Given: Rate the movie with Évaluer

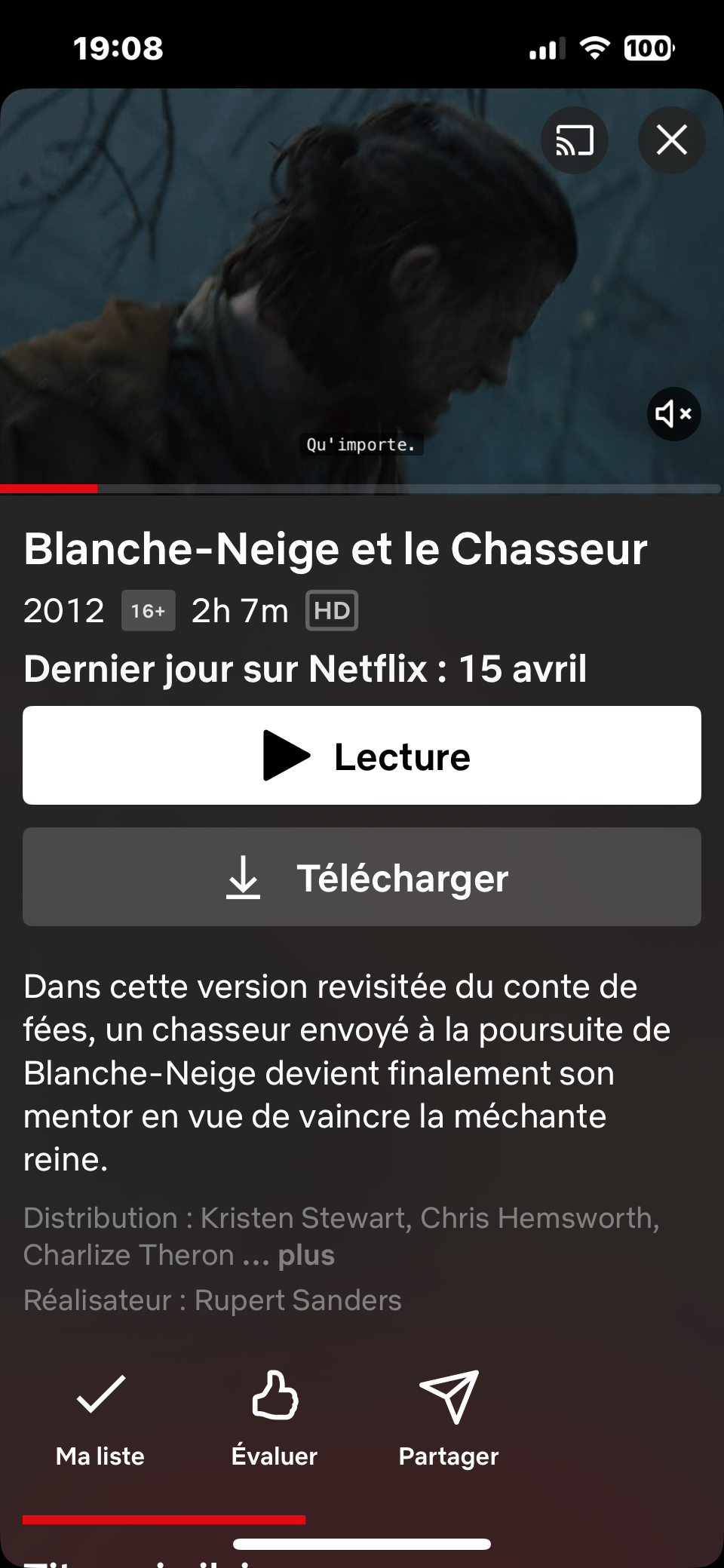Looking at the screenshot, I should coord(275,1415).
